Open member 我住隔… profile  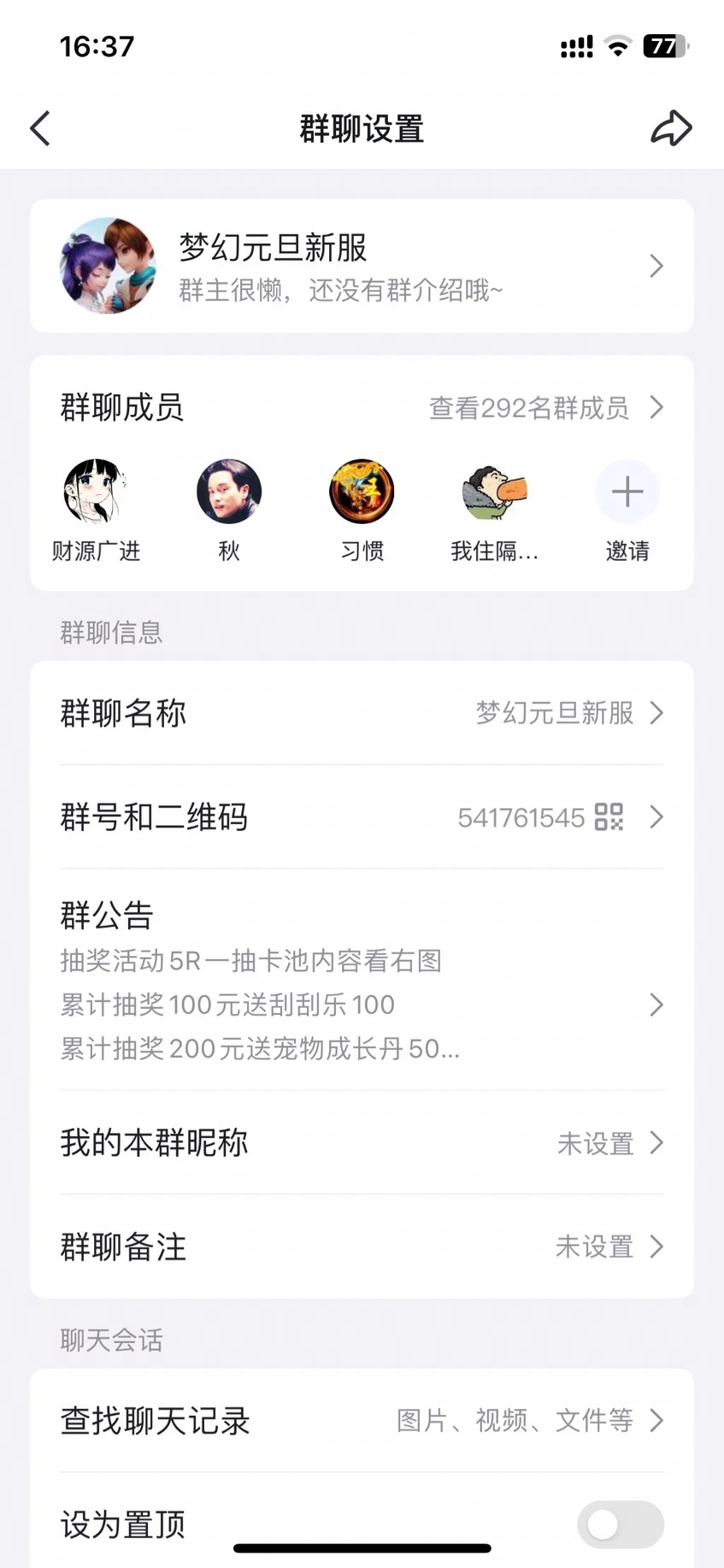tap(494, 492)
